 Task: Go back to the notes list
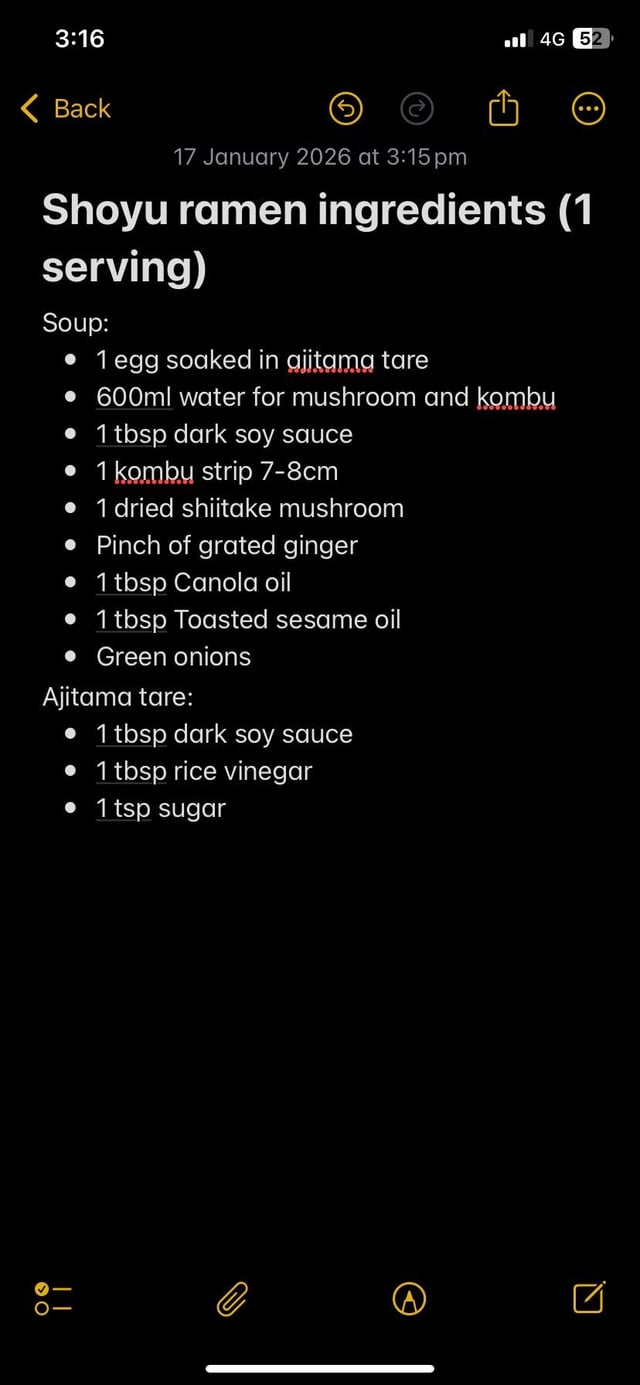(x=66, y=109)
